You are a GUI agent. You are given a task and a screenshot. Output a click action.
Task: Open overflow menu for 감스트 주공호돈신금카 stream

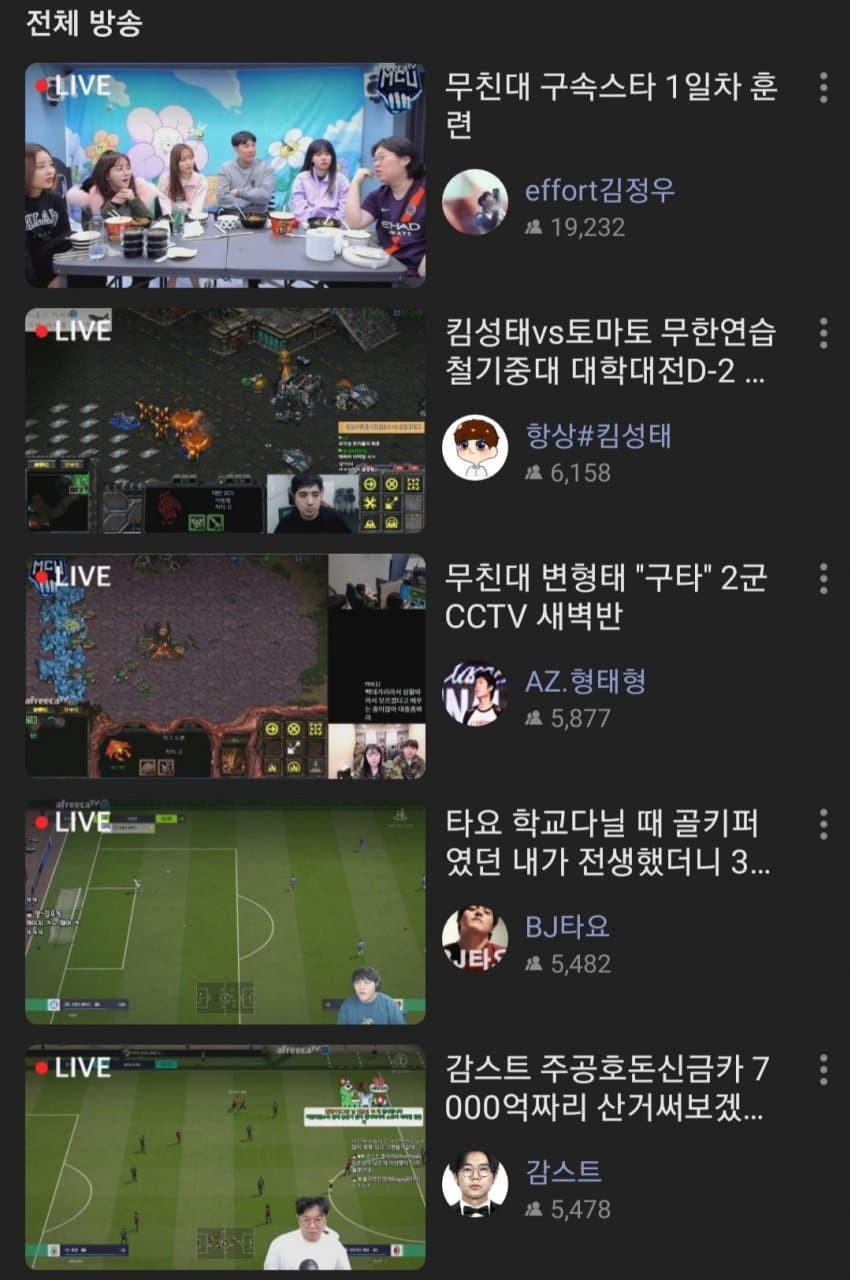pyautogui.click(x=823, y=1069)
